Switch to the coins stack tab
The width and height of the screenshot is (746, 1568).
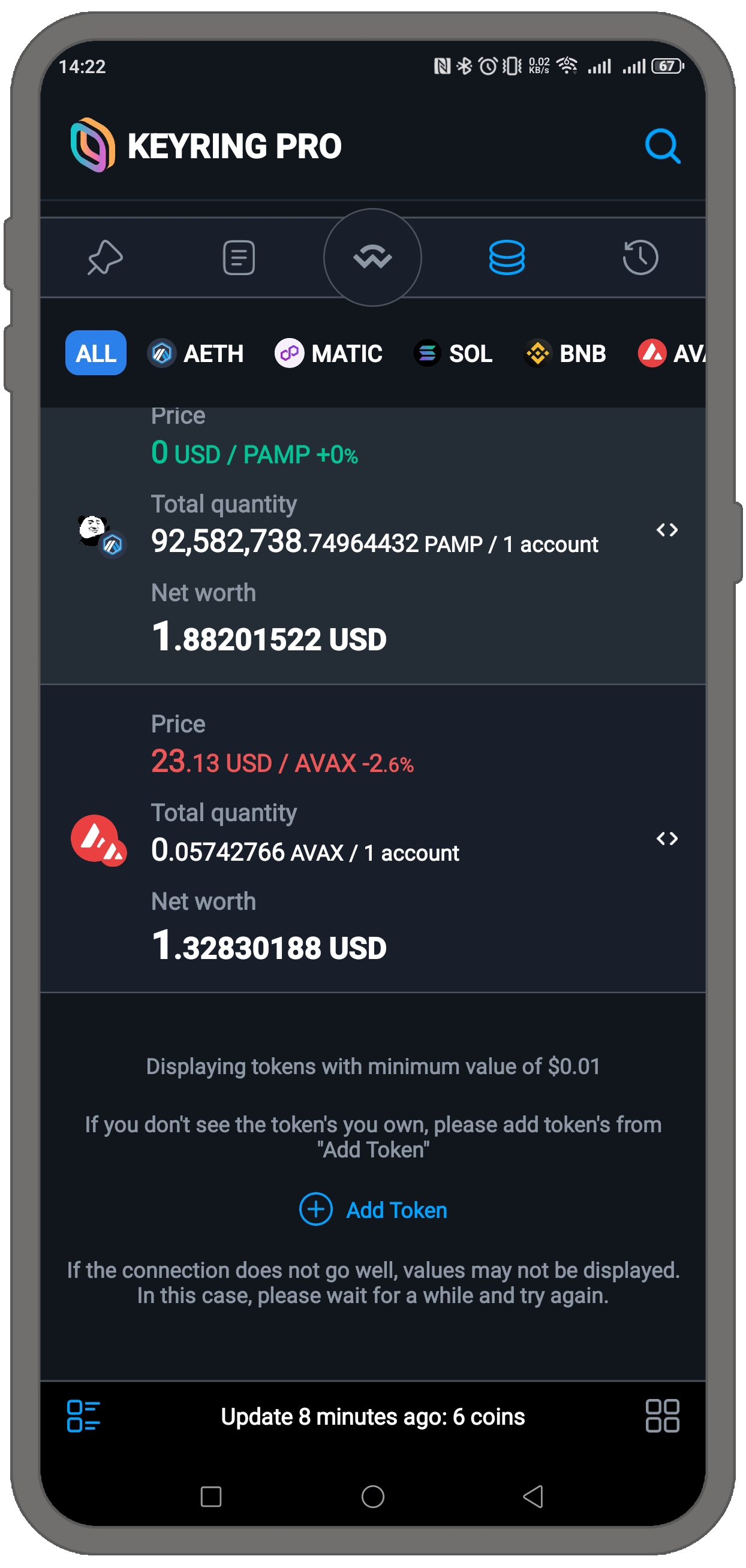pos(506,257)
